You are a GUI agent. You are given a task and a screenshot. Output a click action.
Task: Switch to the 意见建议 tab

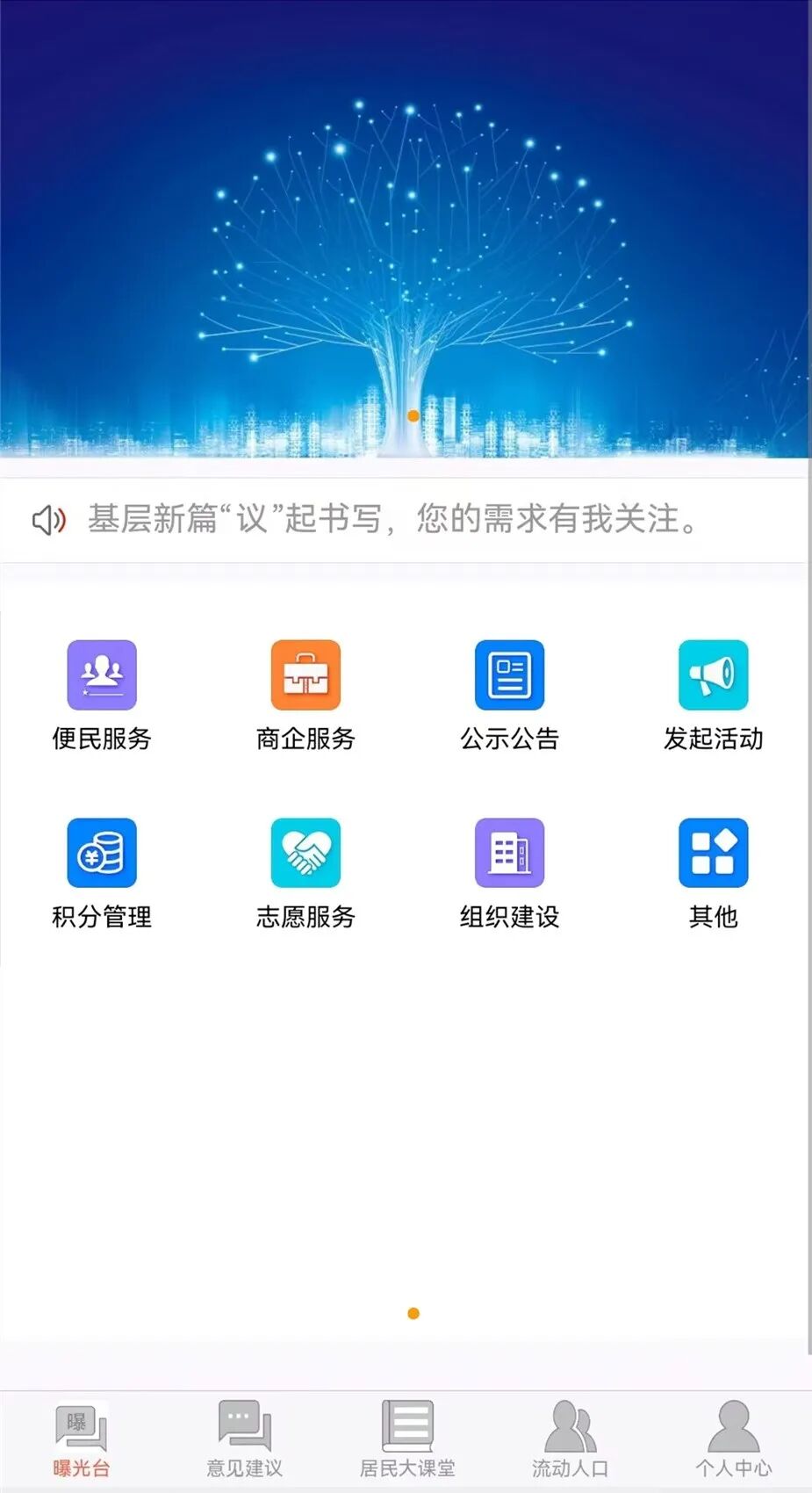click(x=244, y=1441)
